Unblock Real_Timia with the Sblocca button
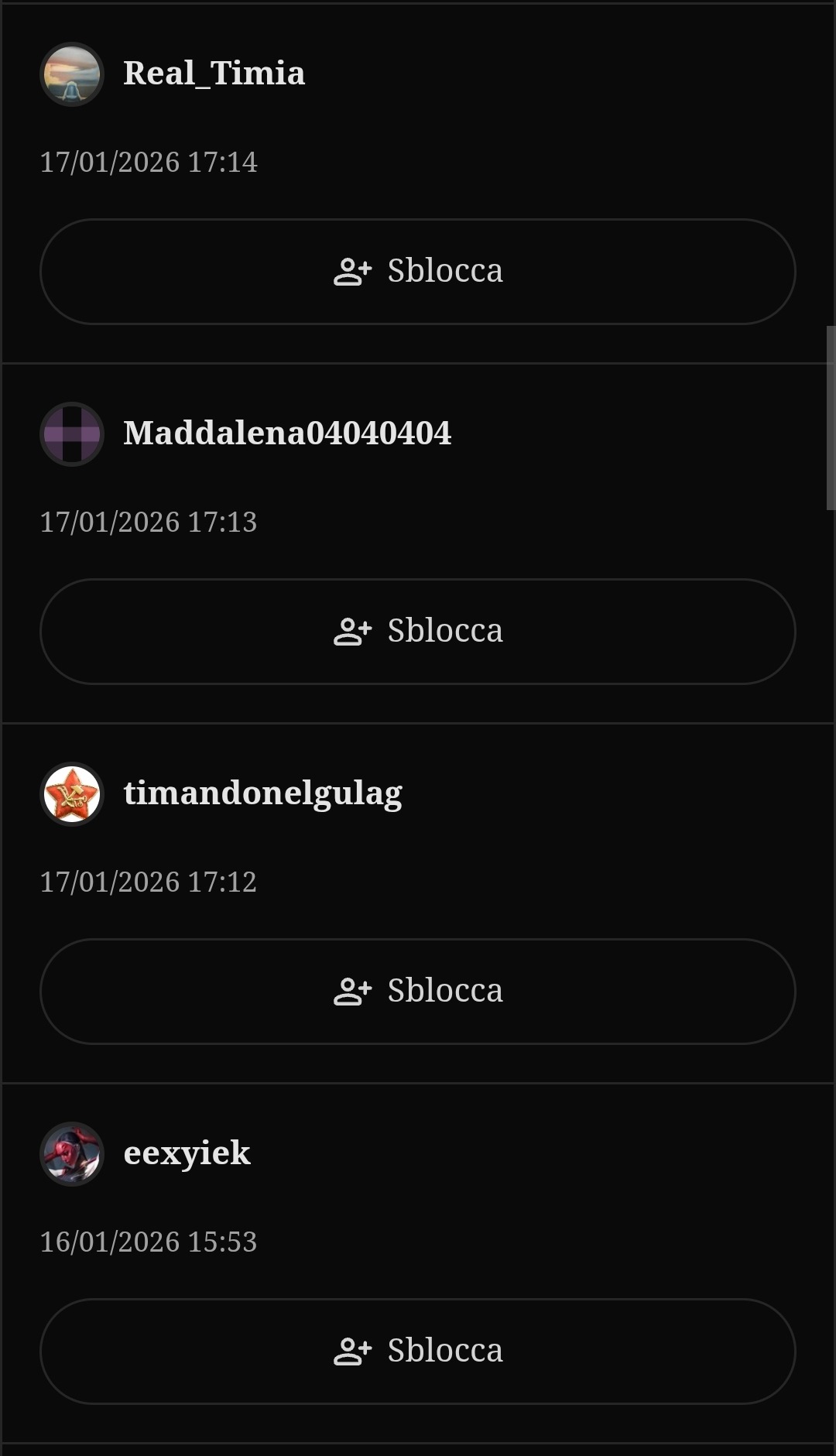 [x=418, y=271]
